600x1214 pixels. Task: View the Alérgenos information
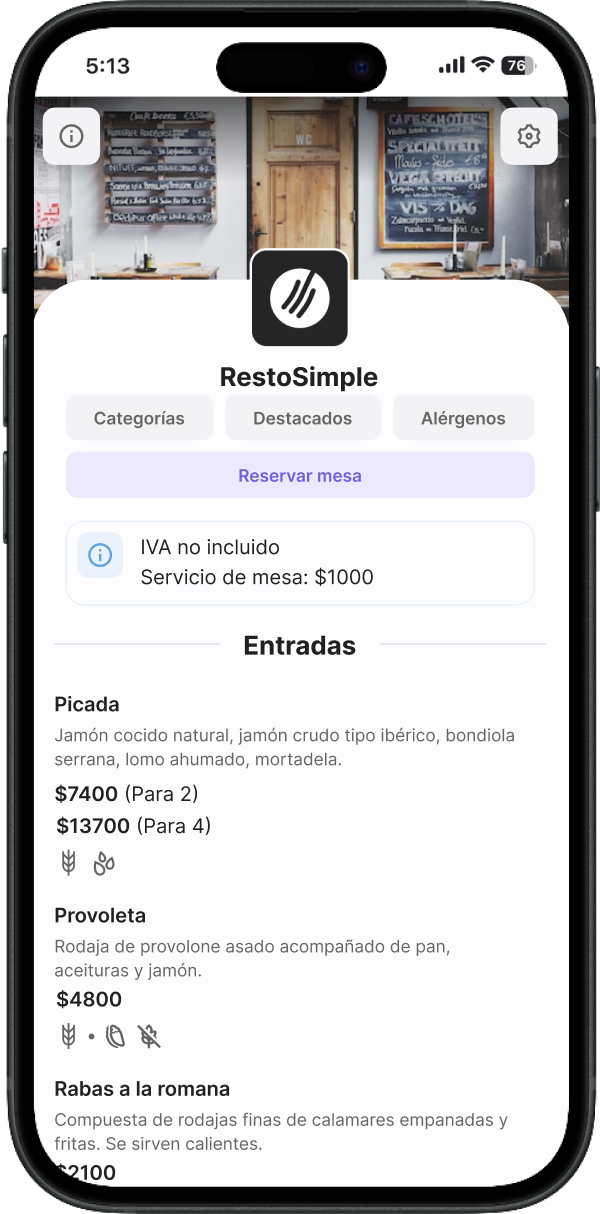click(x=463, y=418)
